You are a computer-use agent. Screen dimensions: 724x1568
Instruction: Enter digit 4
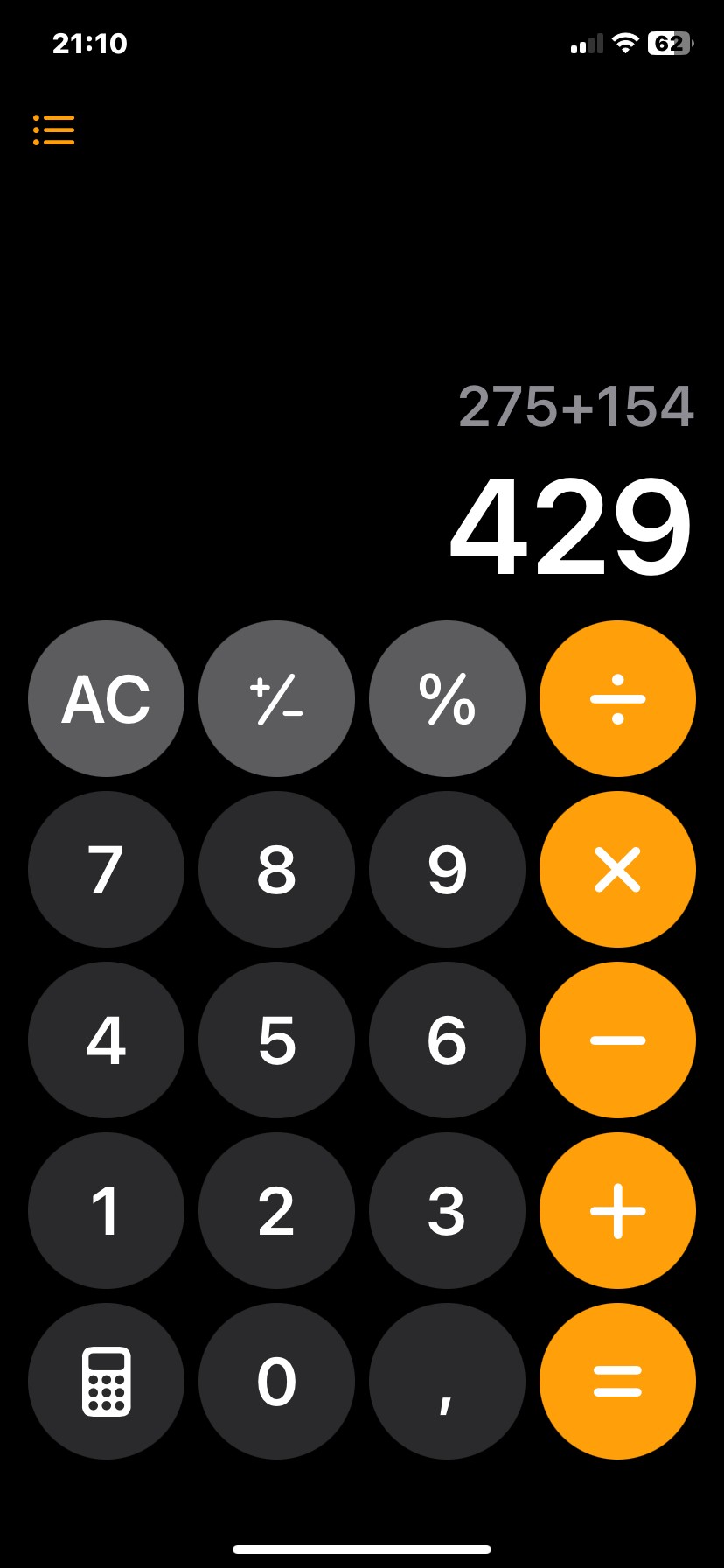tap(106, 1039)
